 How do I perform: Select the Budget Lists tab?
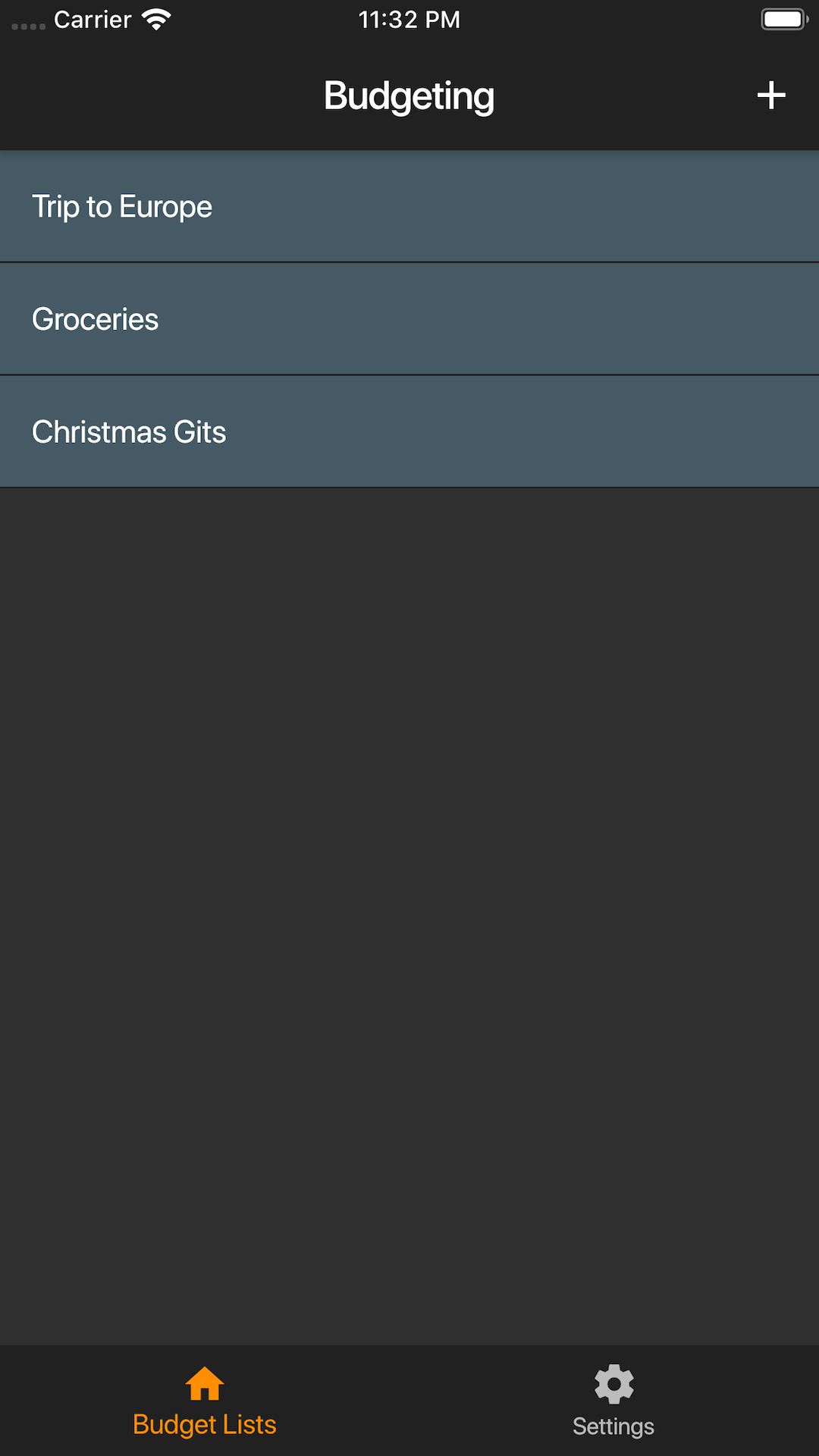tap(205, 1401)
